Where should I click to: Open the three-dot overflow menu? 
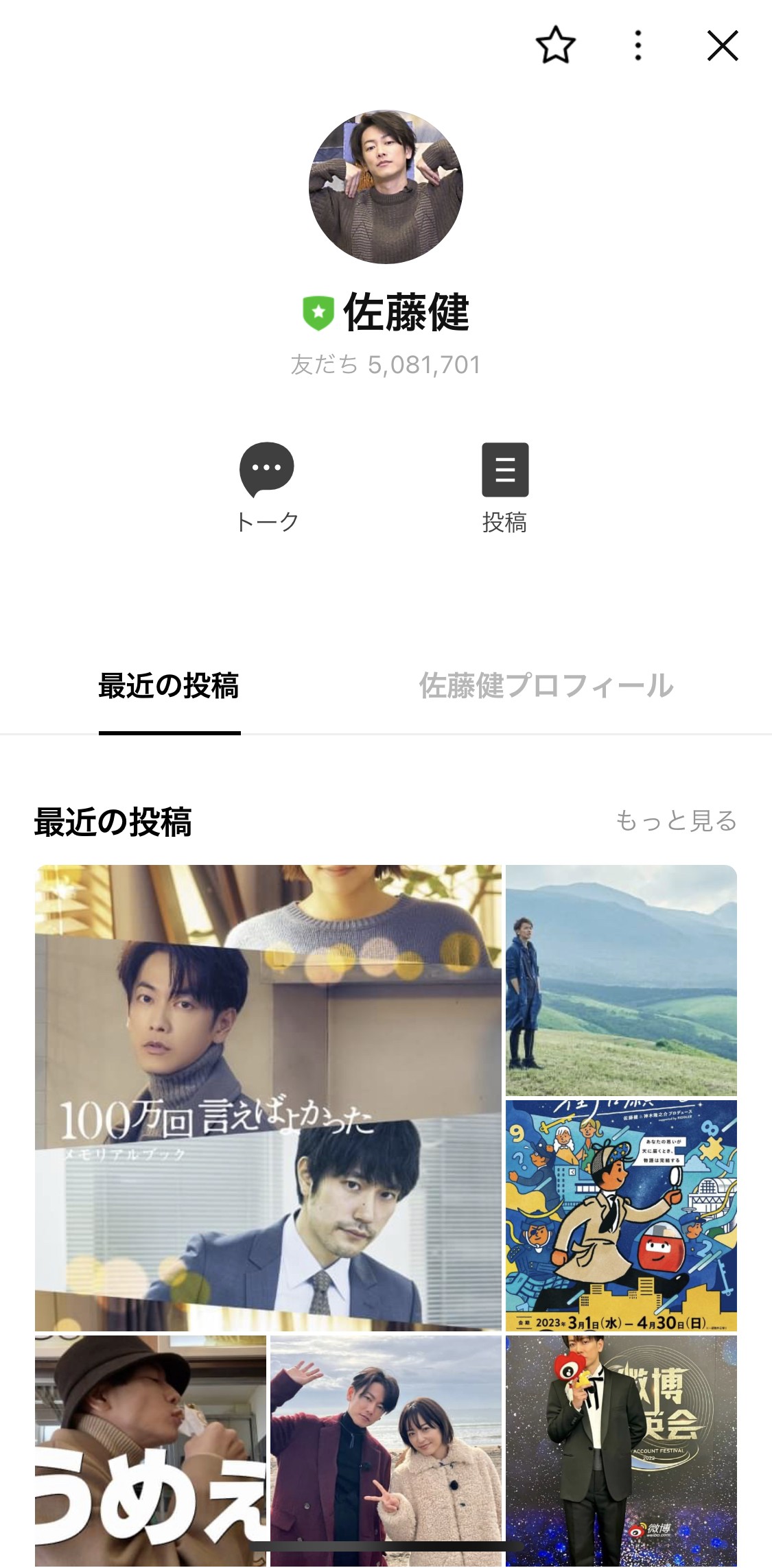(x=638, y=46)
